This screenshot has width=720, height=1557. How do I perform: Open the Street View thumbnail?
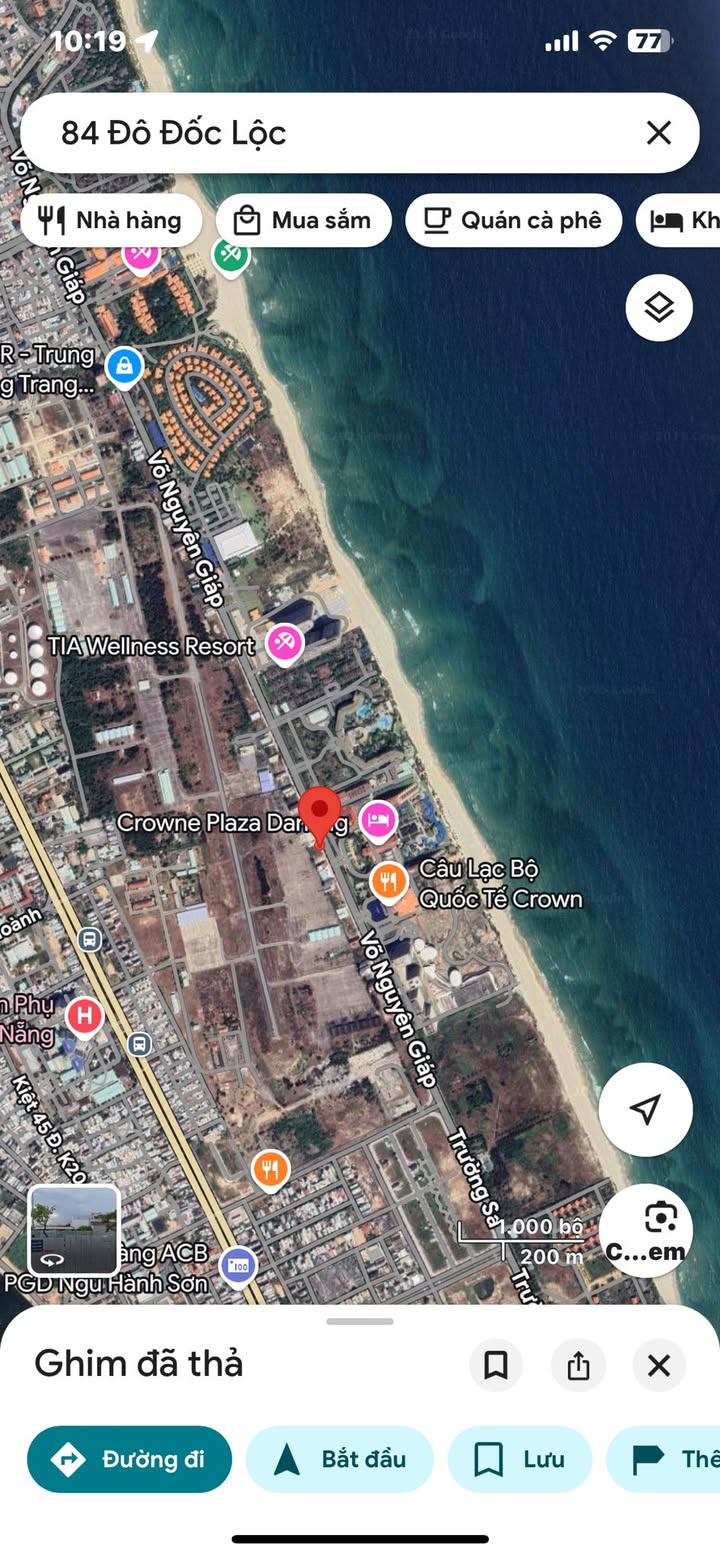(74, 1230)
